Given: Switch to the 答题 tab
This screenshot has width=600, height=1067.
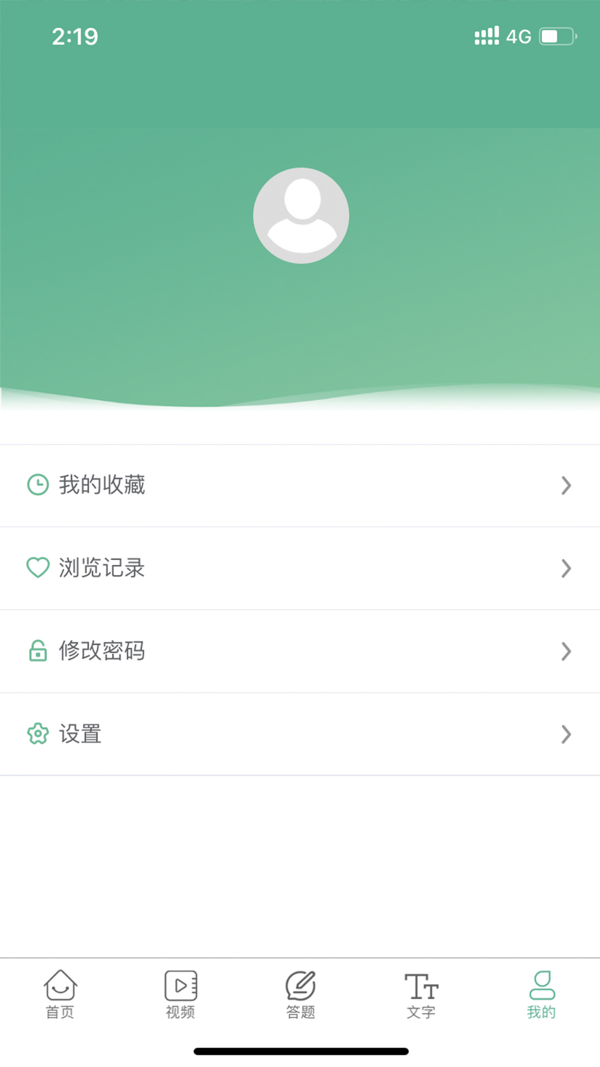Looking at the screenshot, I should click(x=300, y=994).
